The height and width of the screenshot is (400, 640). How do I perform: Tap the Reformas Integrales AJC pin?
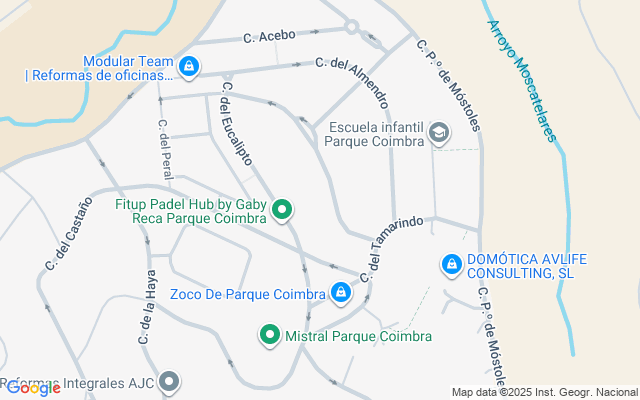tap(170, 381)
